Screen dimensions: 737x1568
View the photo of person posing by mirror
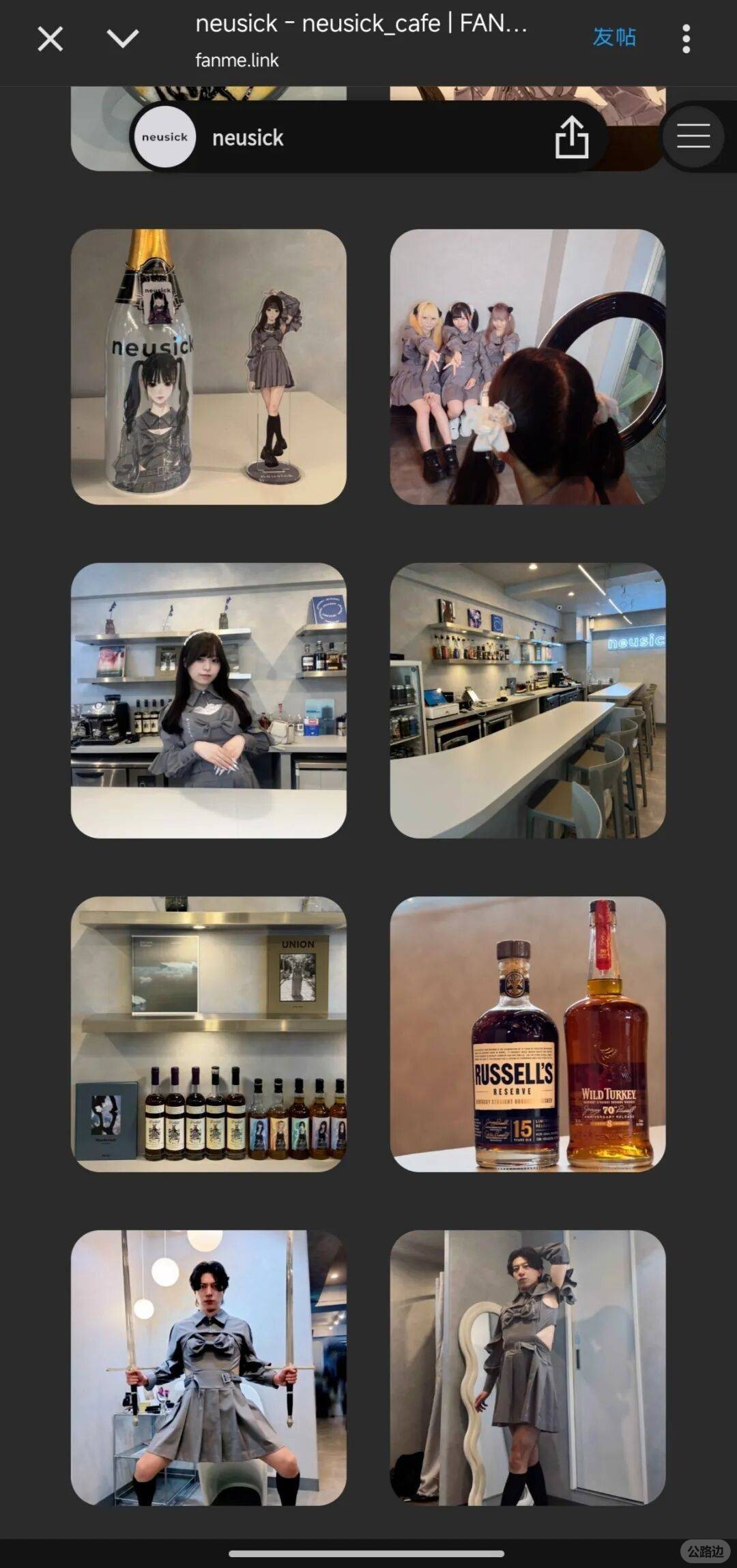[528, 1368]
